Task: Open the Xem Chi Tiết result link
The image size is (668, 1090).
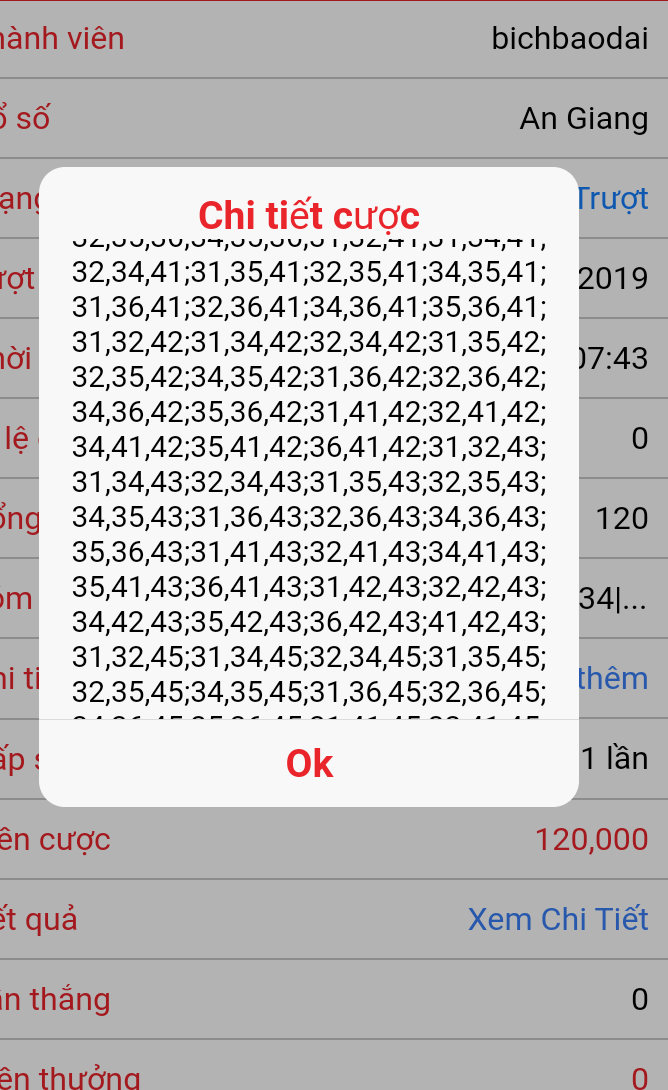Action: (x=558, y=919)
